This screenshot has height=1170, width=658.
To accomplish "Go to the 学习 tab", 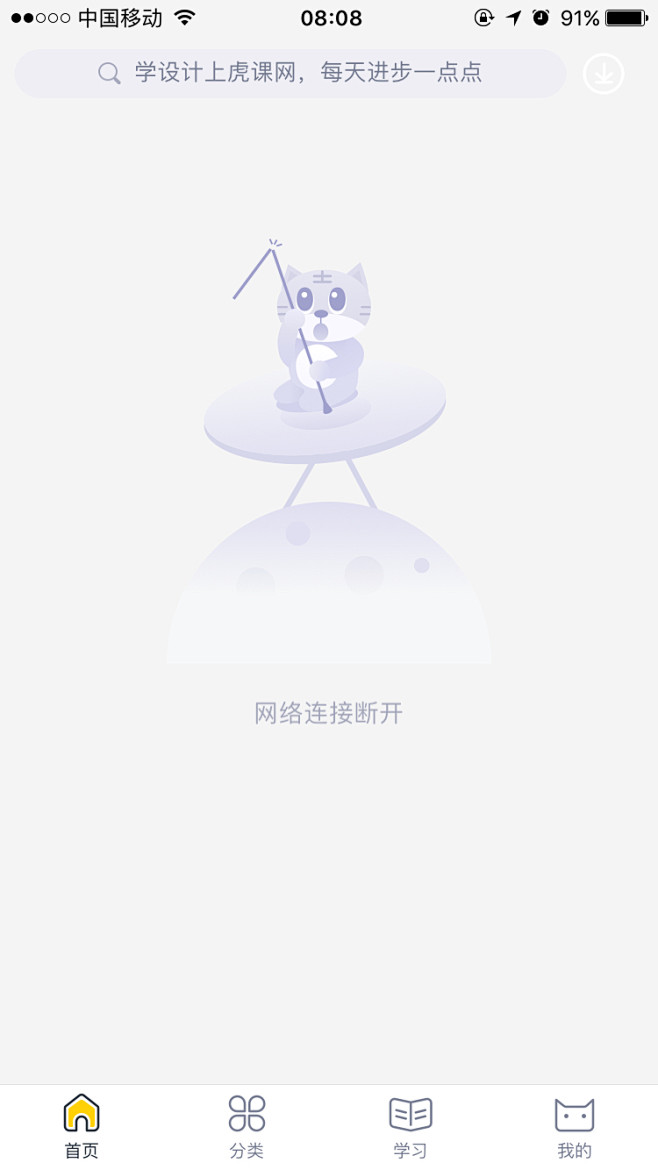I will 410,1127.
